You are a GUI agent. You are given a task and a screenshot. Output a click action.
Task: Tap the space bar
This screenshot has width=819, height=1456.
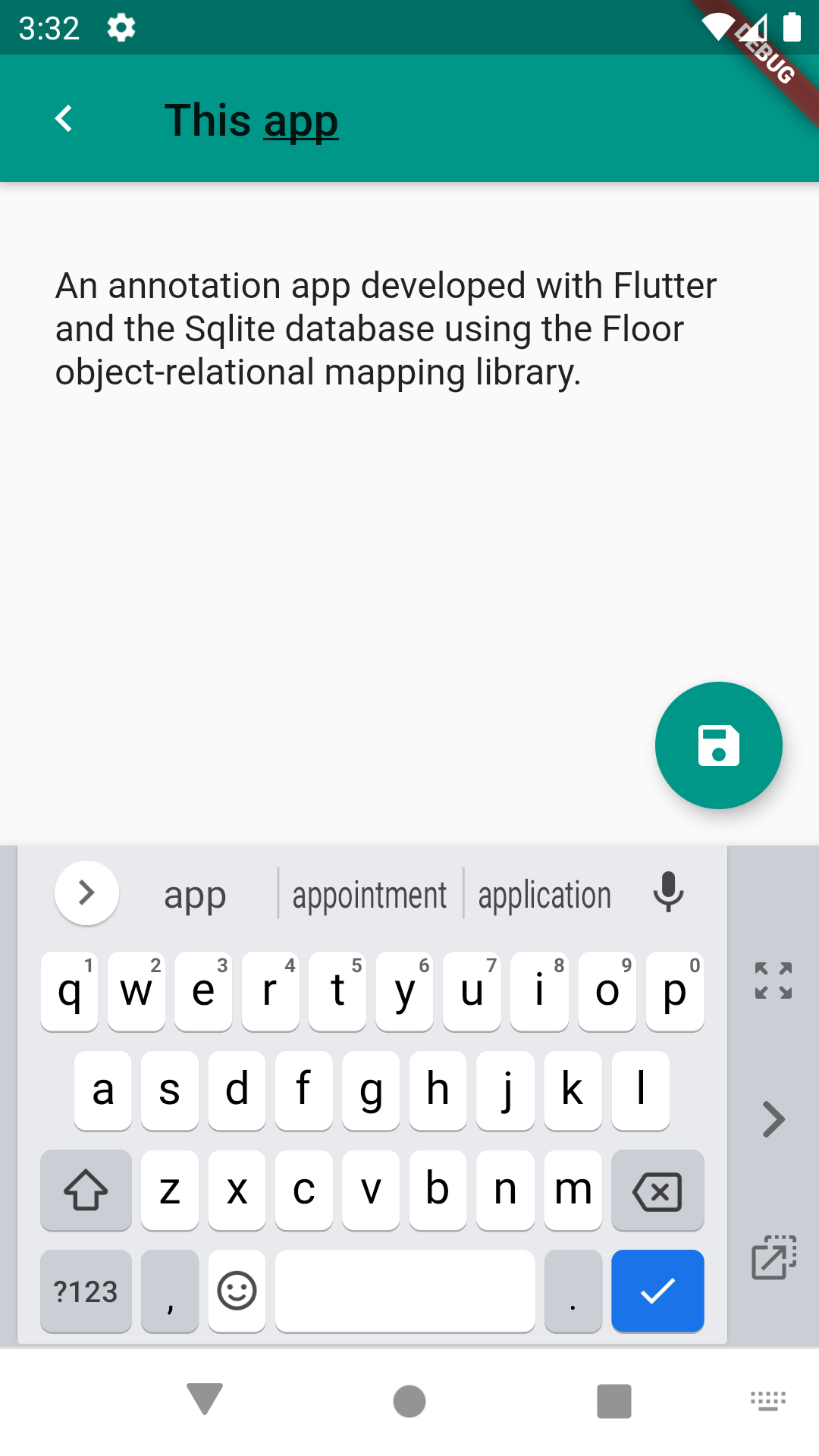point(405,1291)
